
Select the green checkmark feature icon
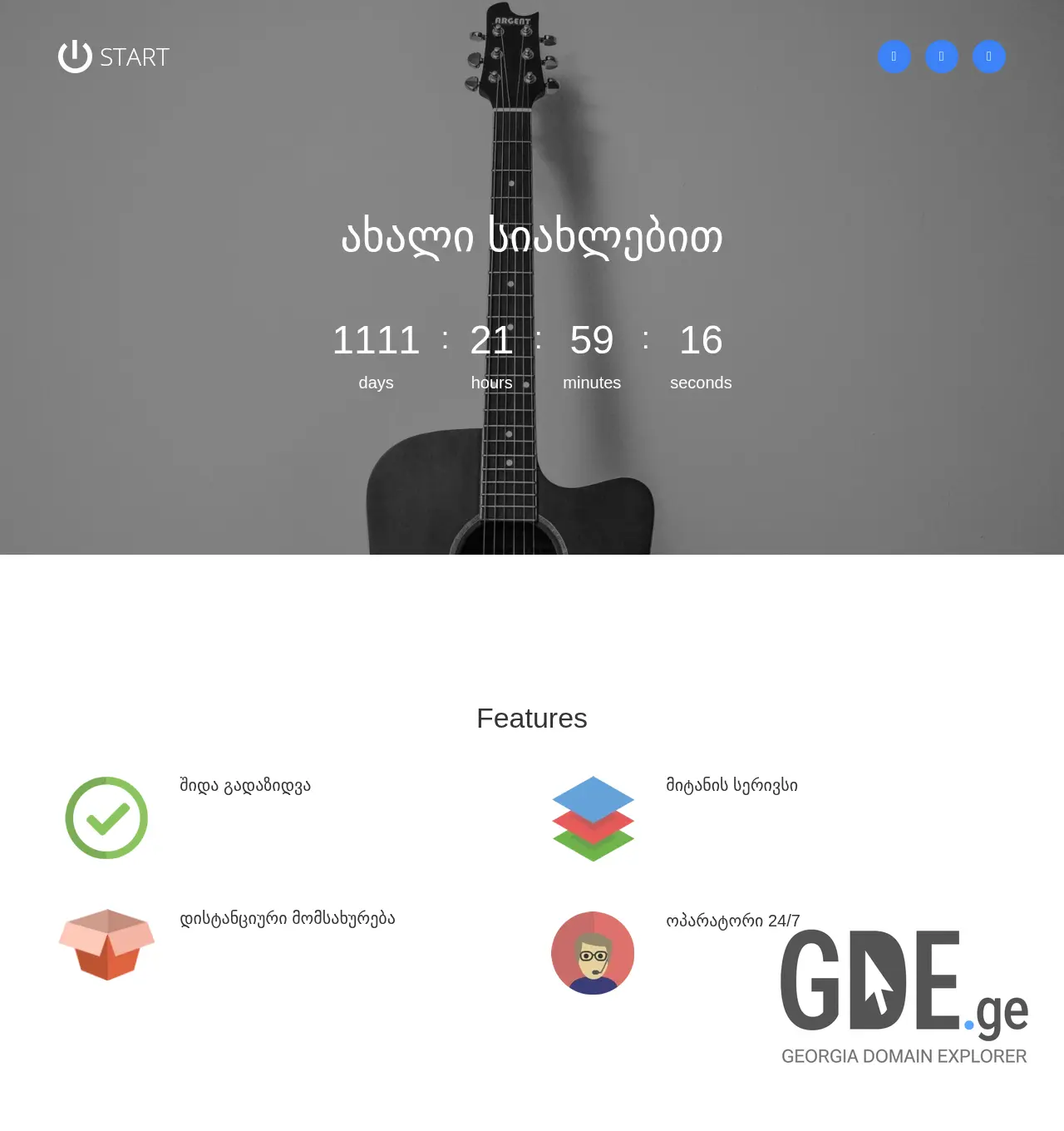click(x=106, y=817)
